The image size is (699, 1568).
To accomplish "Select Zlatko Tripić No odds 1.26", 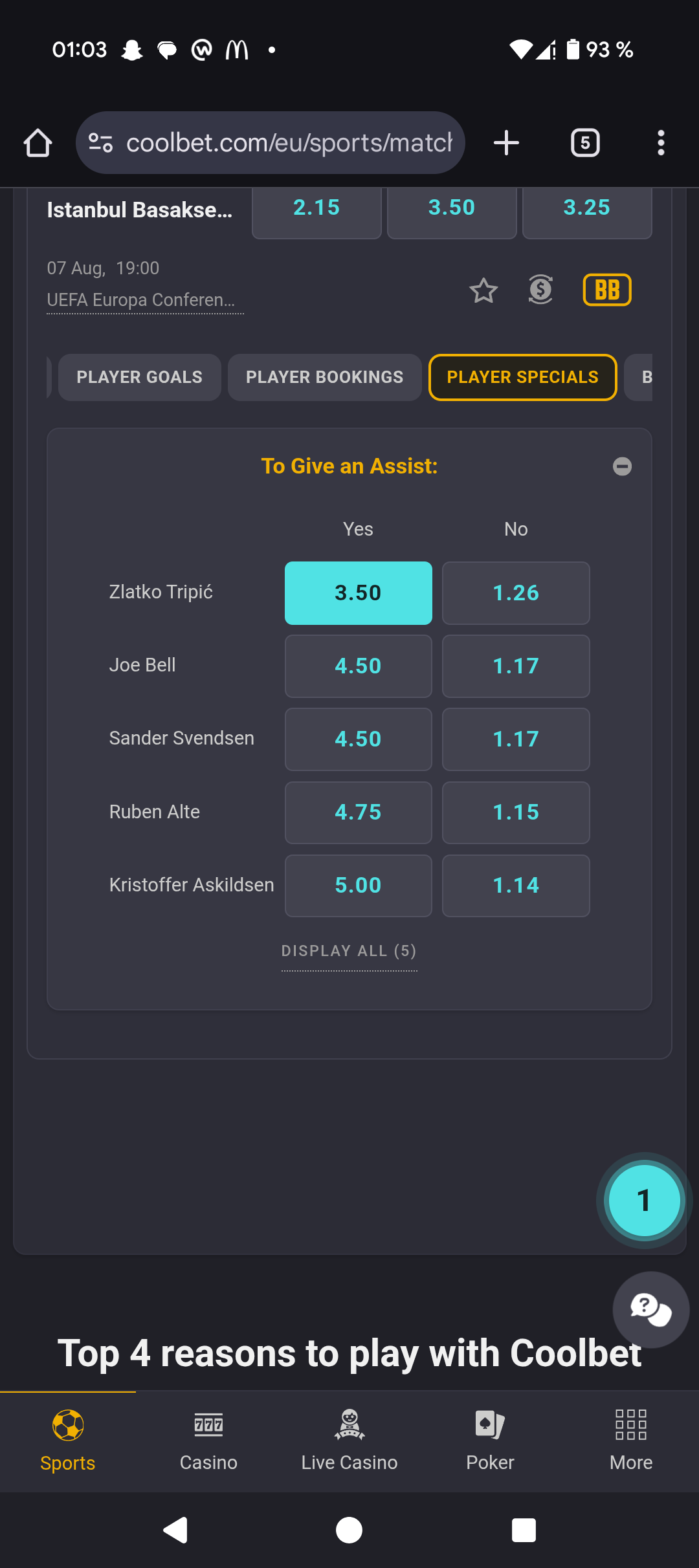I will tap(516, 593).
